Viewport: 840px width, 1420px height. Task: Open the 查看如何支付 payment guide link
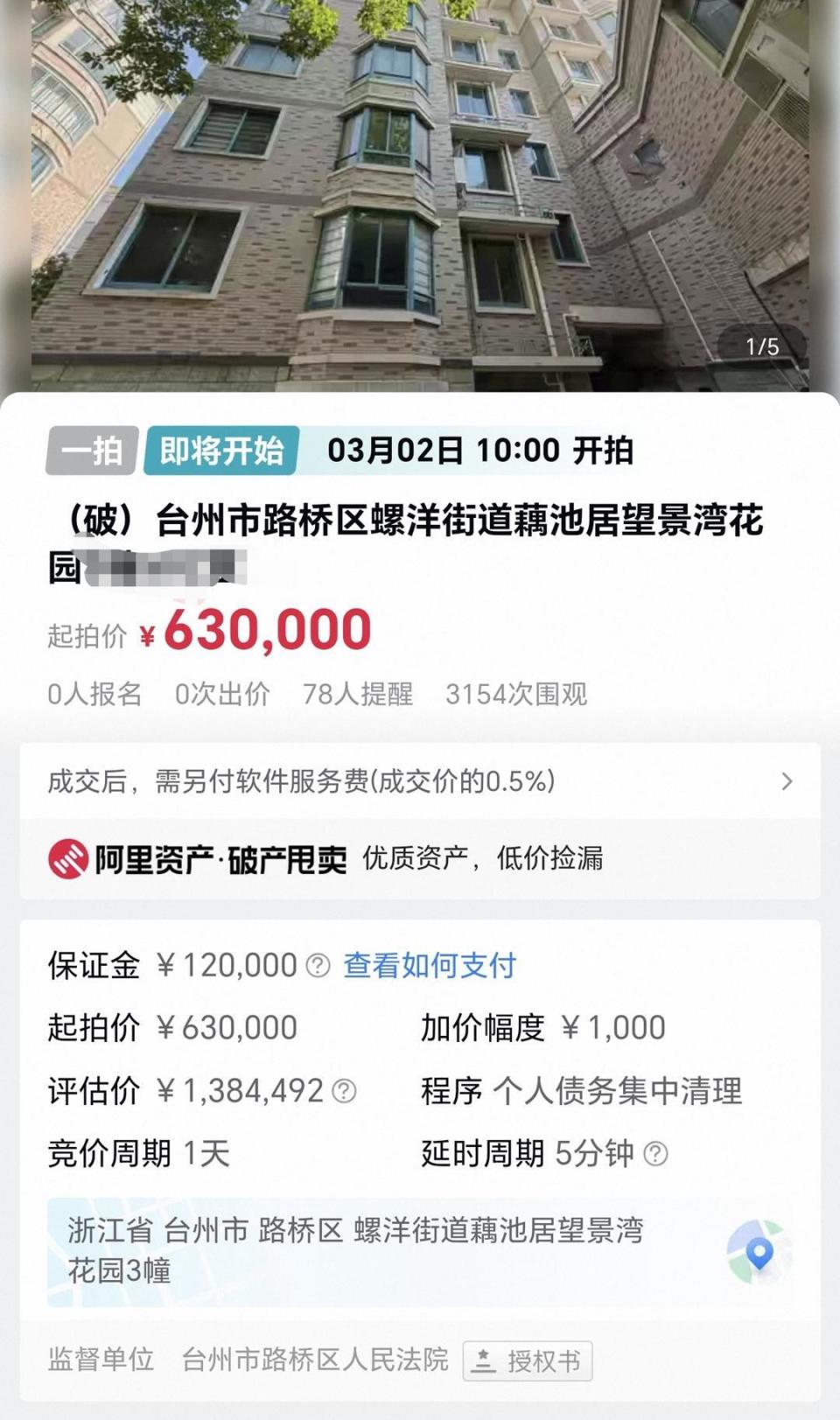click(x=428, y=965)
